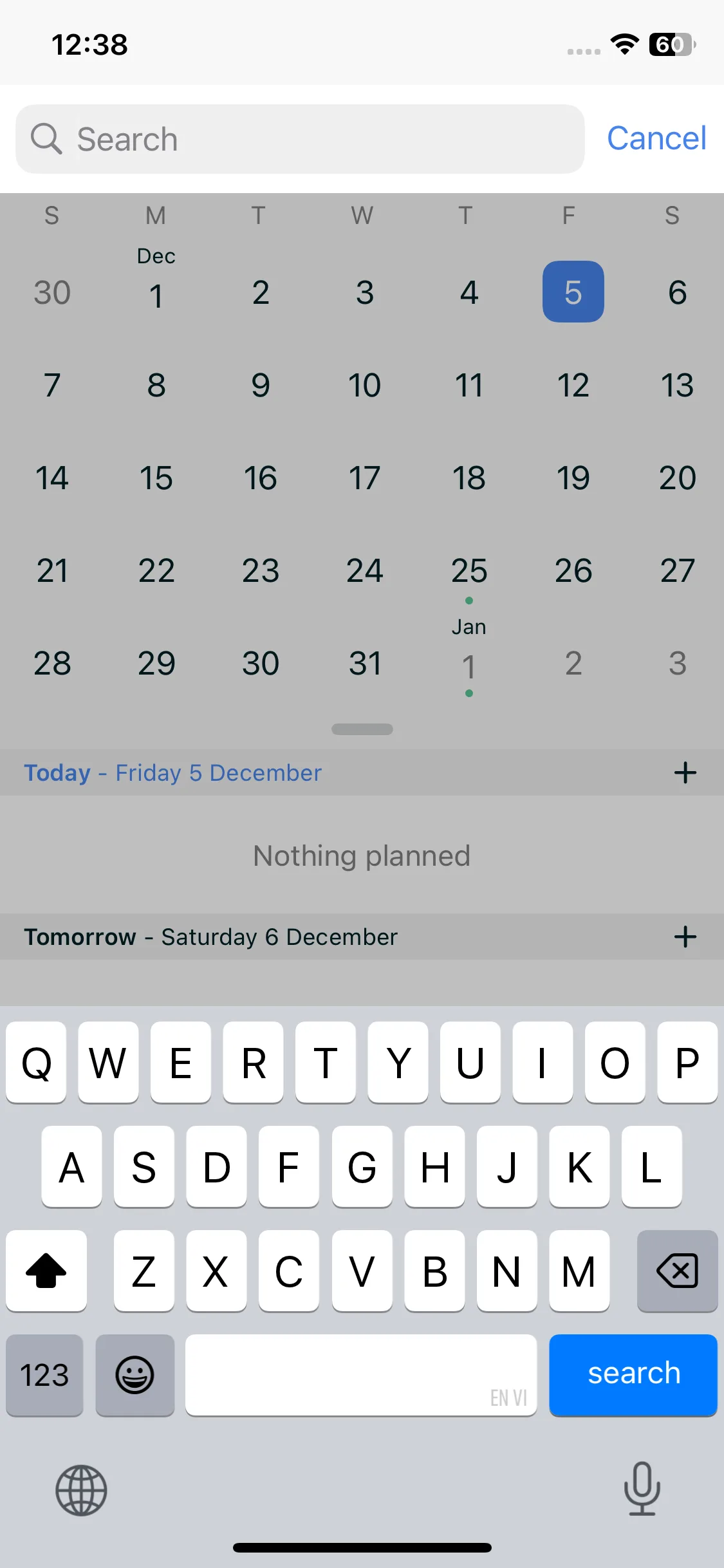
Task: Select December 31 on the calendar
Action: point(364,664)
